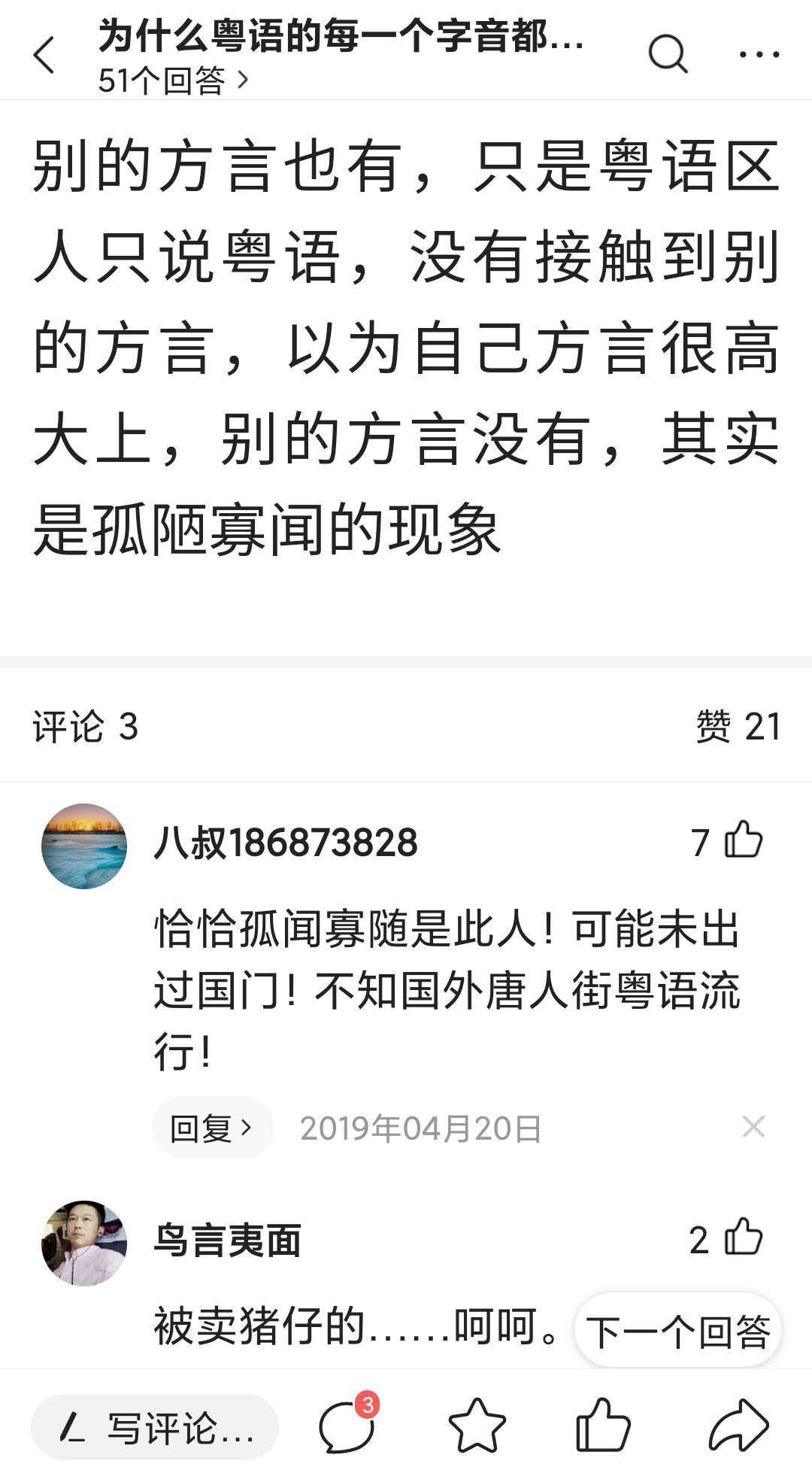Viewport: 812px width, 1479px height.
Task: Dismiss 八叔186873828's comment with the X
Action: 753,1126
